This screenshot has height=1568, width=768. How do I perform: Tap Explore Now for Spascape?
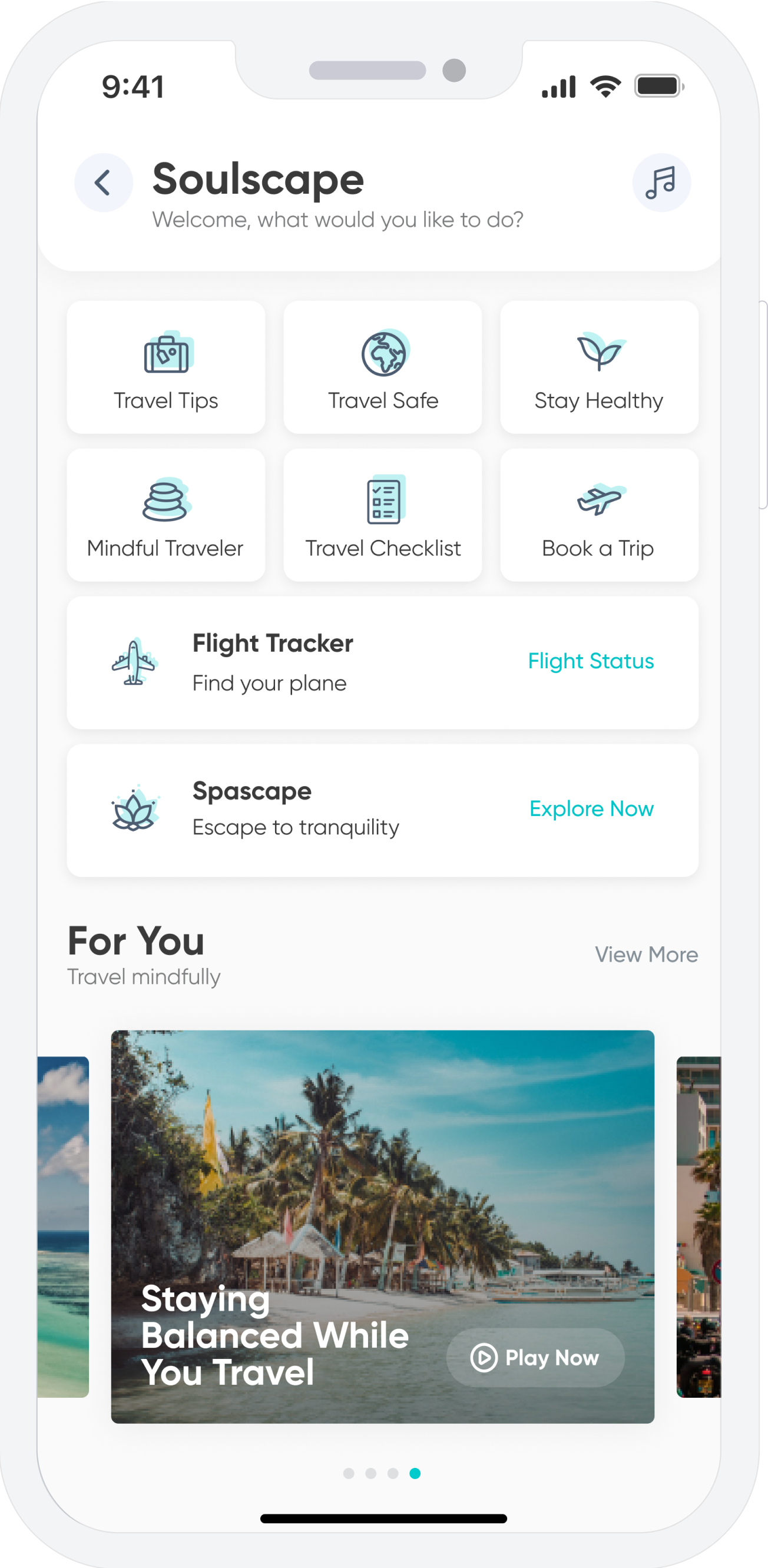coord(591,809)
